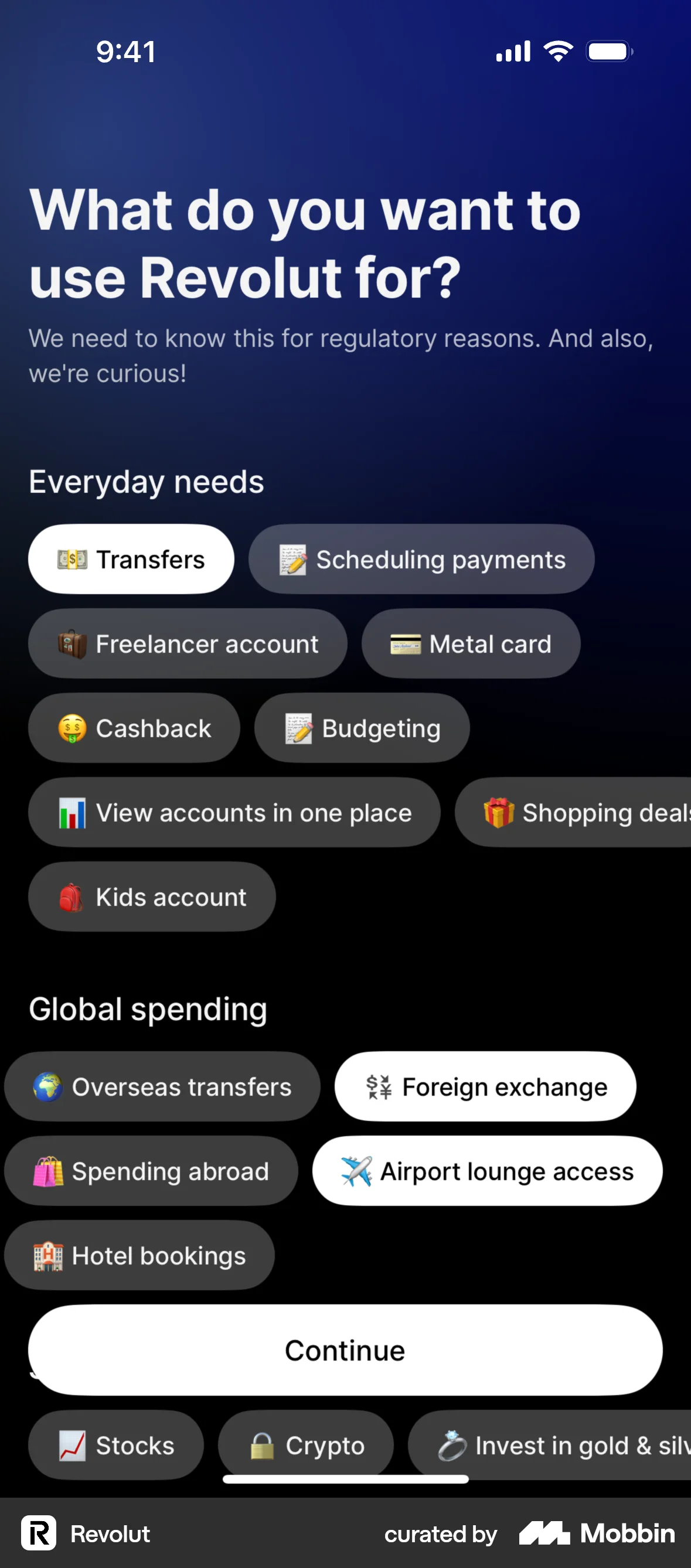The image size is (691, 1568).
Task: Click the banknote icon on the Transfers chip
Action: pos(73,558)
